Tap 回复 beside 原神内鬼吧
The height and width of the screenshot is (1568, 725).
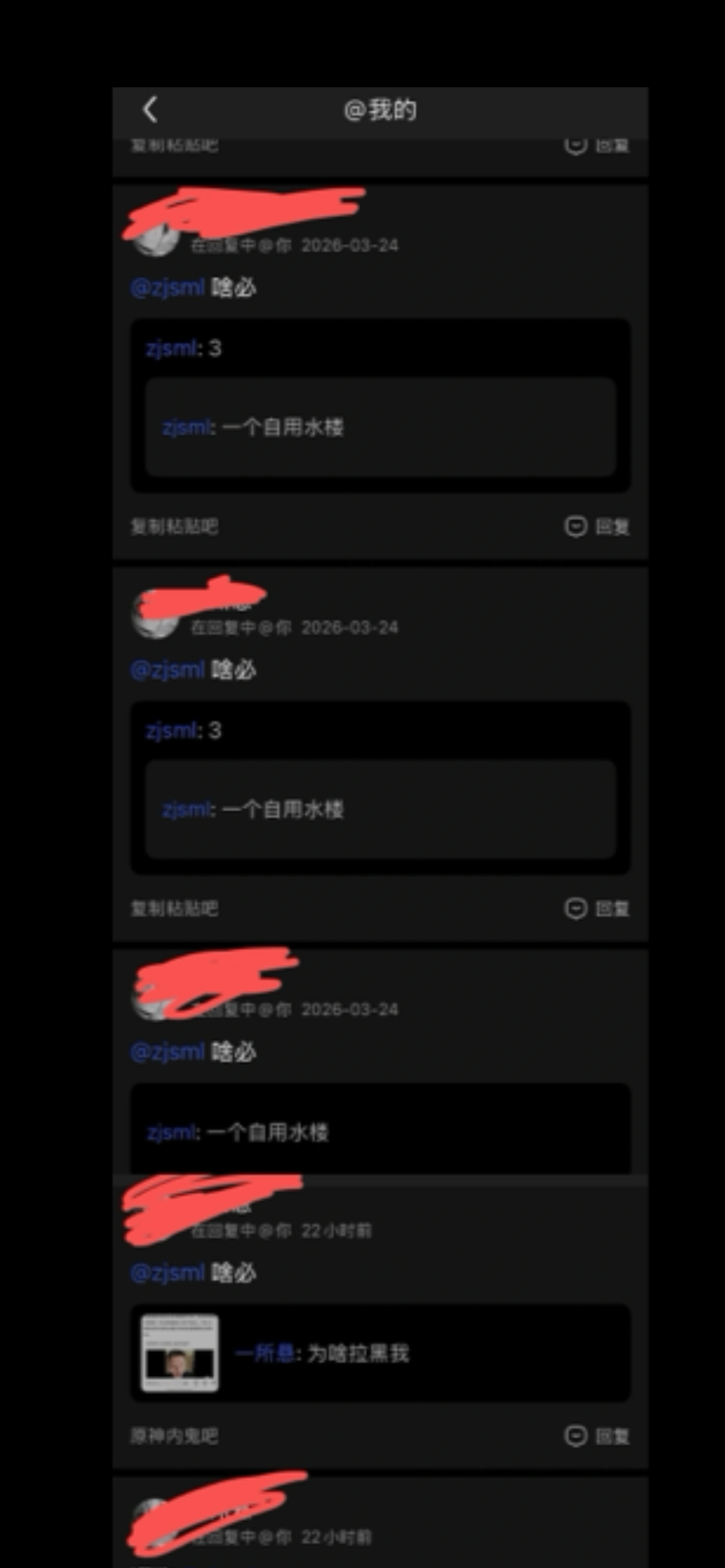pos(597,1435)
